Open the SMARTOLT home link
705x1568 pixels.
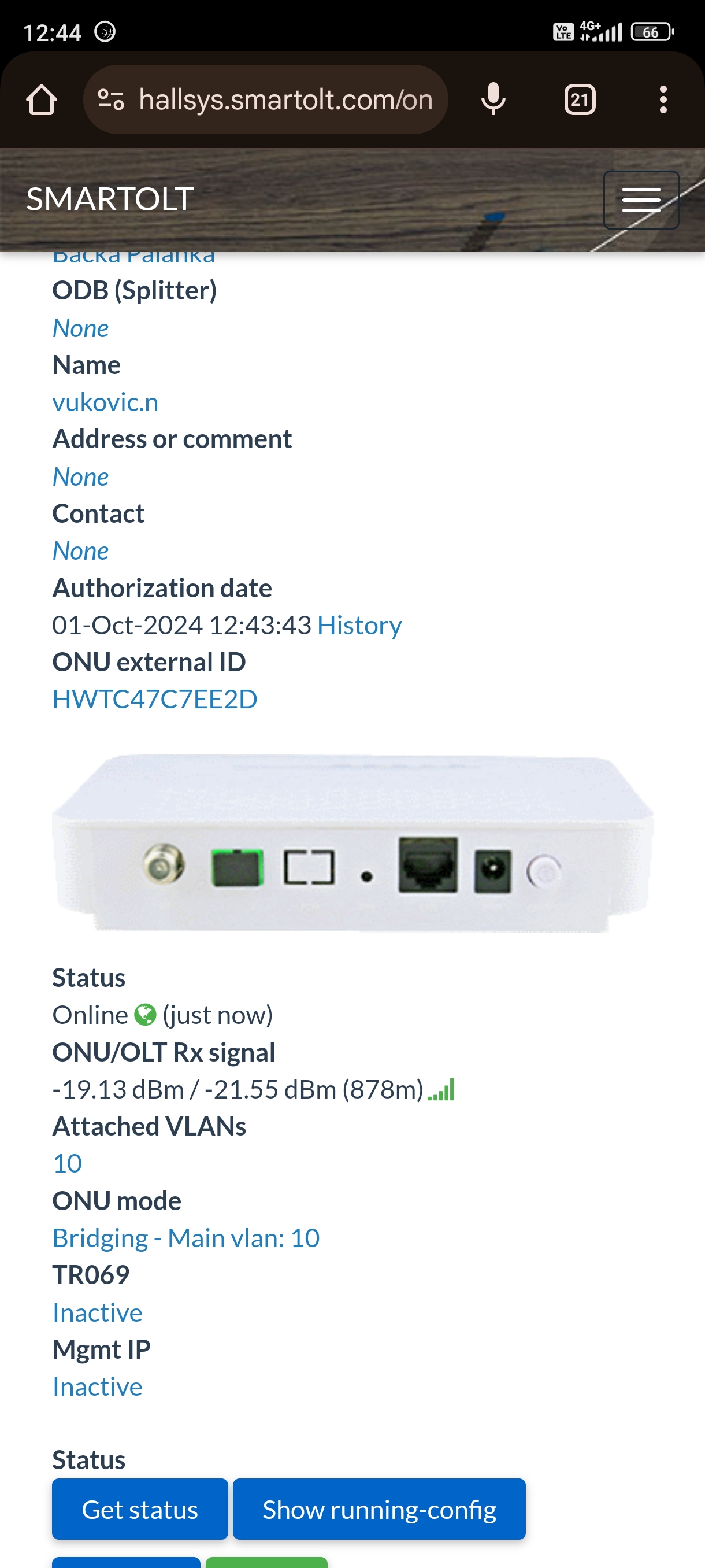coord(109,199)
